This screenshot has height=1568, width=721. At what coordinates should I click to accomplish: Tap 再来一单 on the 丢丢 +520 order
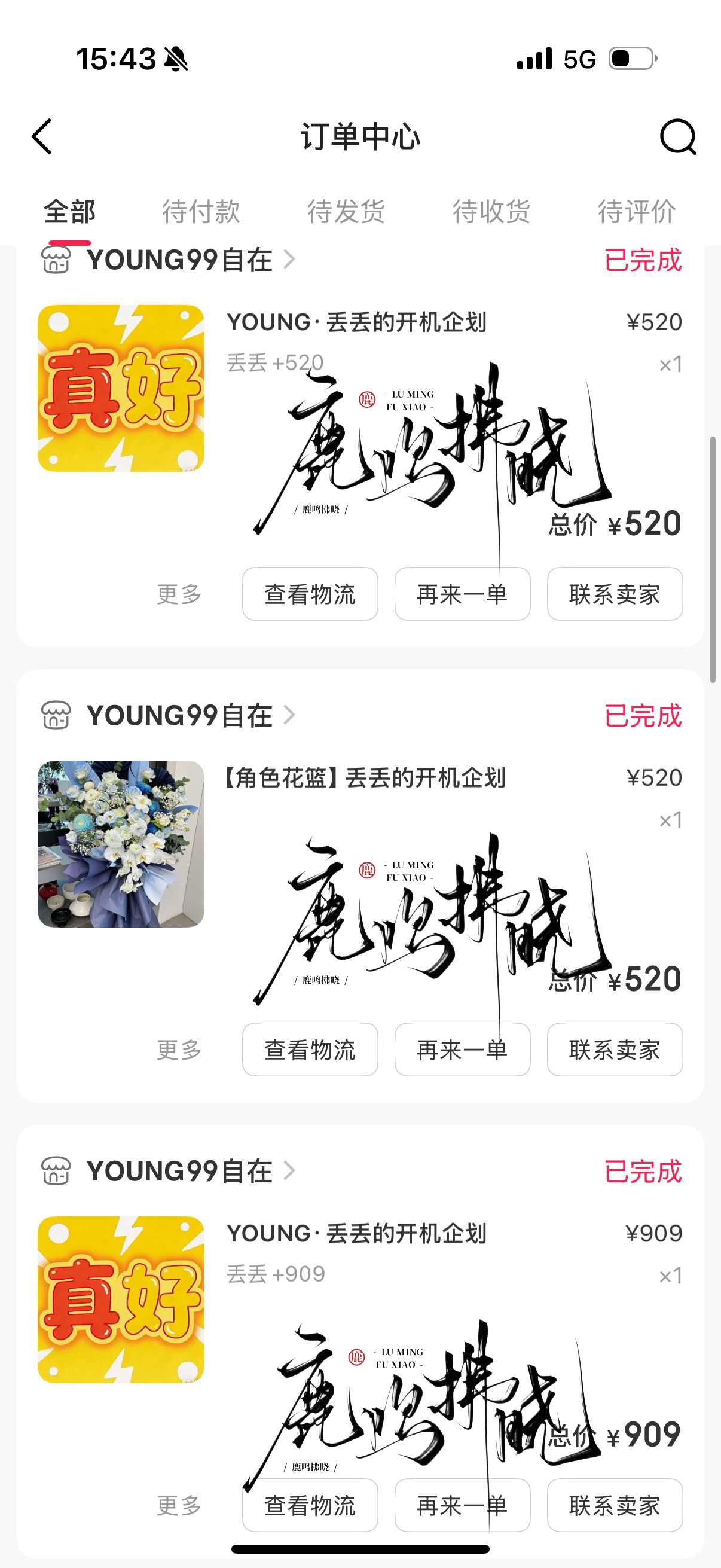[462, 594]
